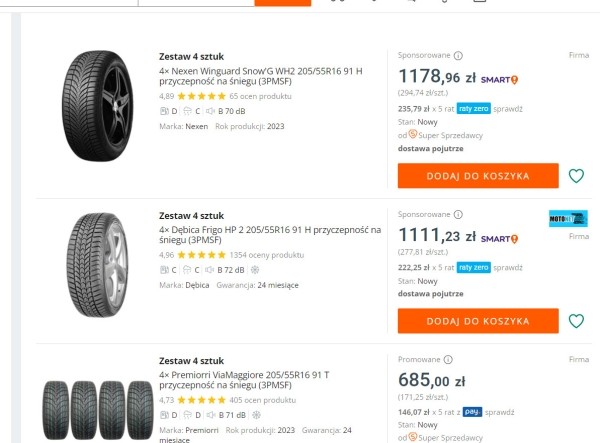Check installment details for Premiorri offer

[x=508, y=411]
